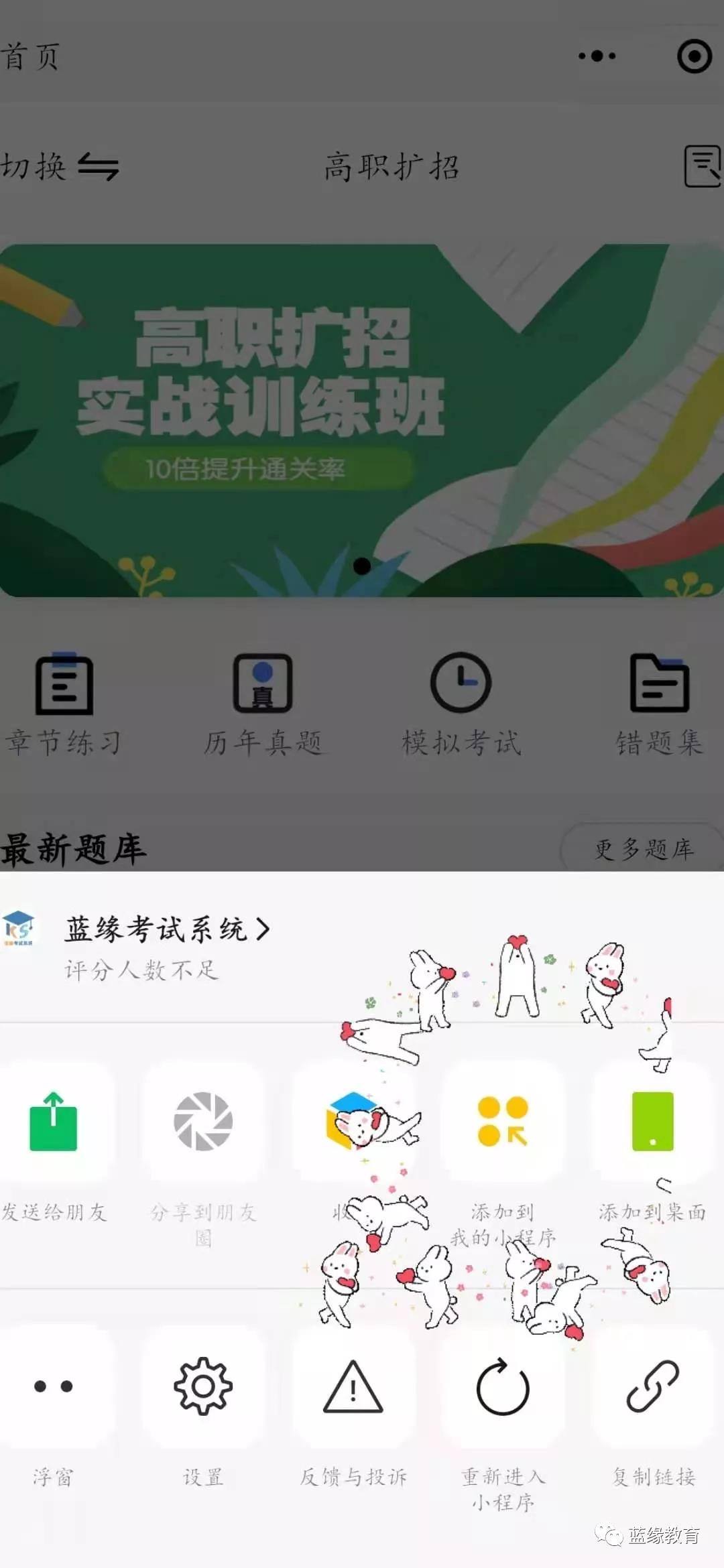724x1568 pixels.
Task: Tap 添加到我的小程序
Action: 503,1122
